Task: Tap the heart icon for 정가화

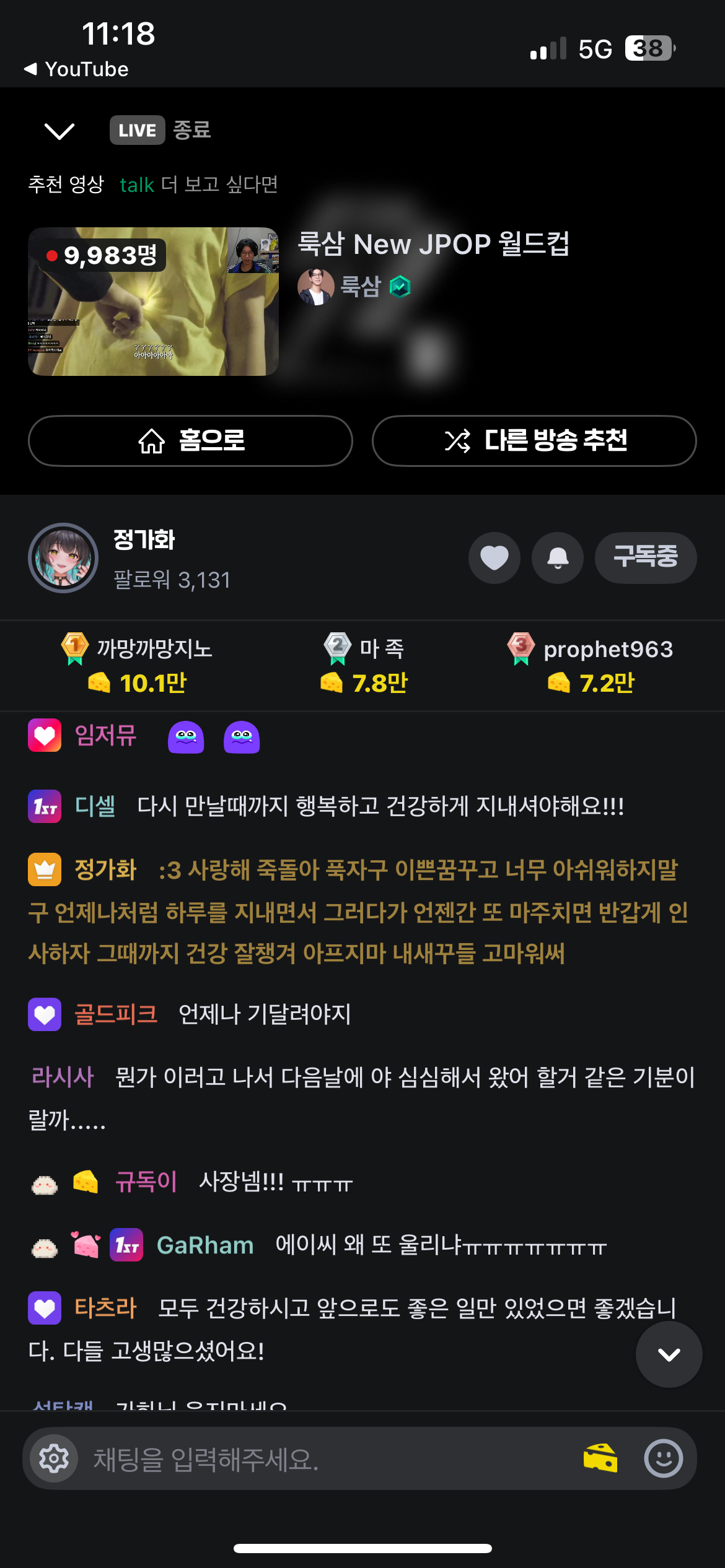Action: (494, 558)
